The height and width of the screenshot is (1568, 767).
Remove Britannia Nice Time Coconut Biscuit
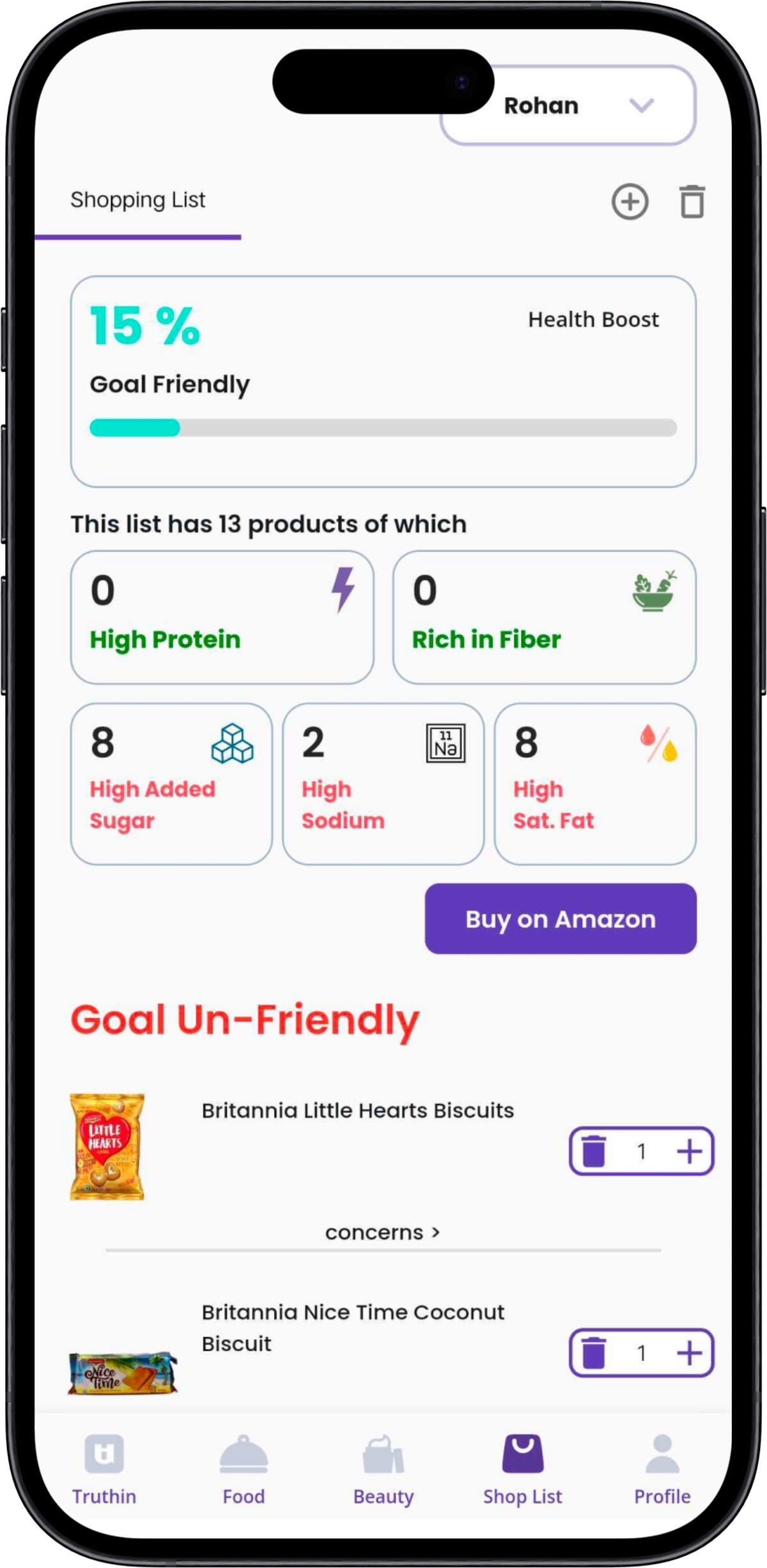point(594,1353)
